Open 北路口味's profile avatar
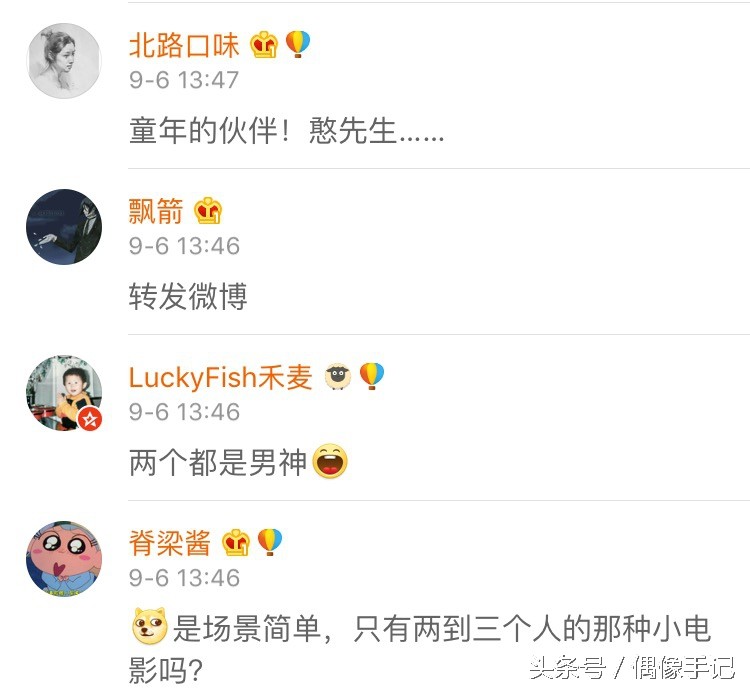750x689 pixels. [x=64, y=61]
